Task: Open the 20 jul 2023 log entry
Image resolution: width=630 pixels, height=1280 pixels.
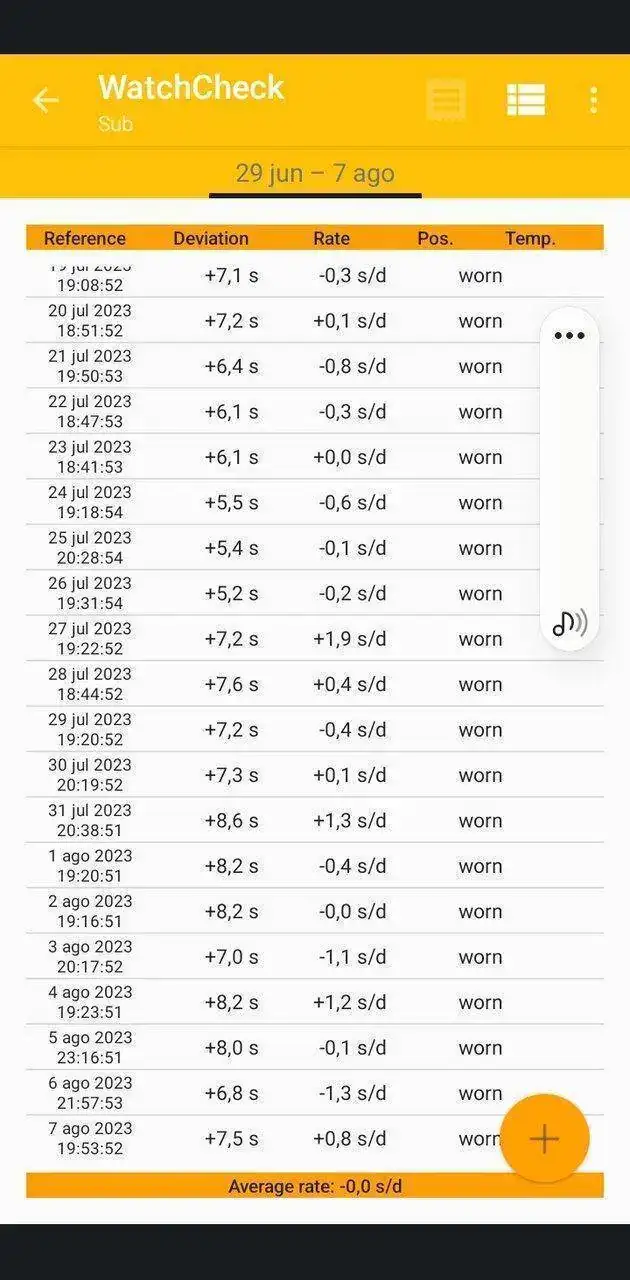Action: pyautogui.click(x=300, y=321)
